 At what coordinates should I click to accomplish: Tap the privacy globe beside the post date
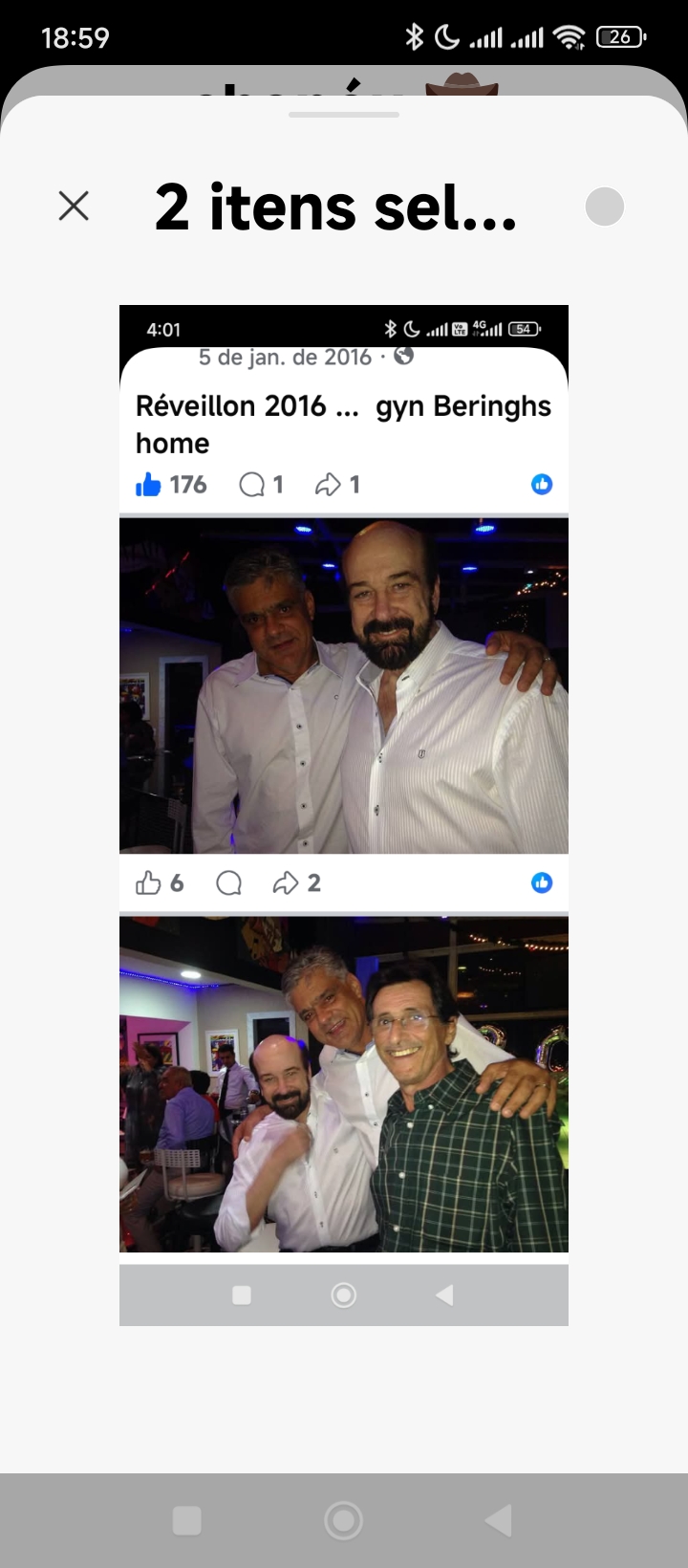click(401, 358)
